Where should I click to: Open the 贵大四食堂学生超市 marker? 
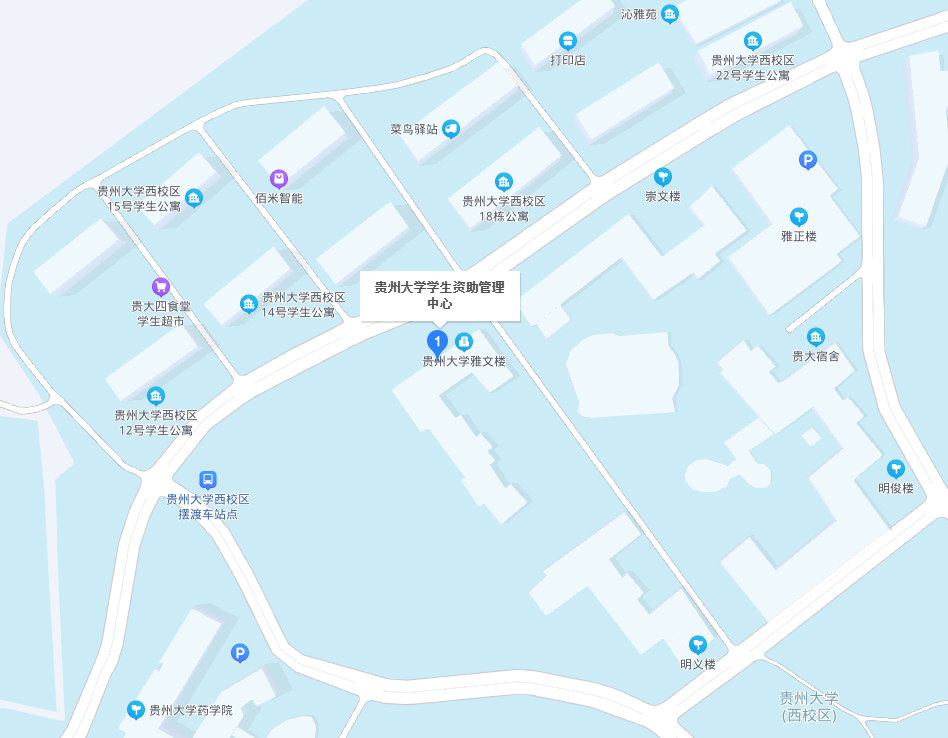pyautogui.click(x=161, y=287)
